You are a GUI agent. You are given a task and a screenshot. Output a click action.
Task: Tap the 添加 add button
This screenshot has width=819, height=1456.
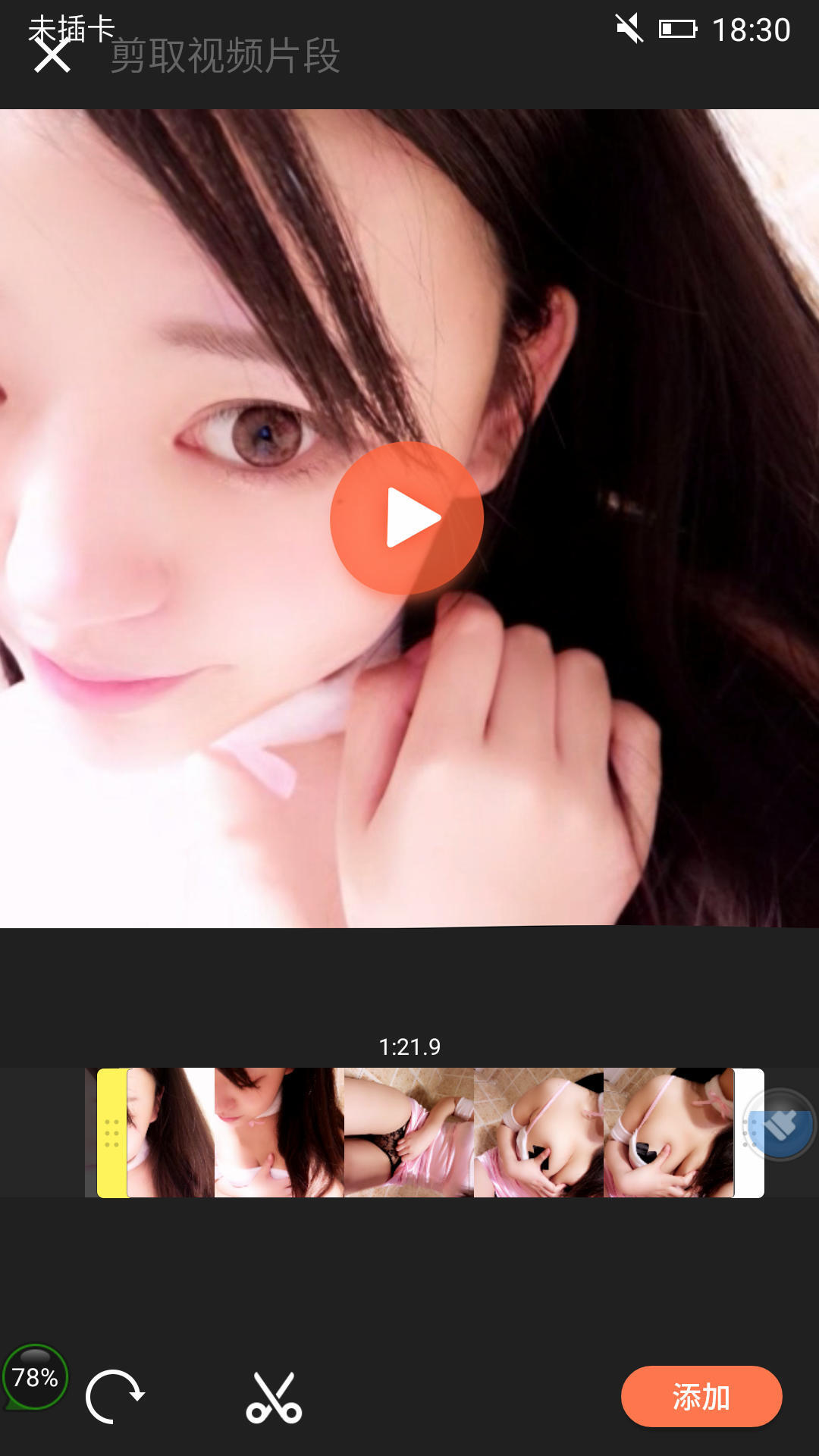pyautogui.click(x=701, y=1397)
